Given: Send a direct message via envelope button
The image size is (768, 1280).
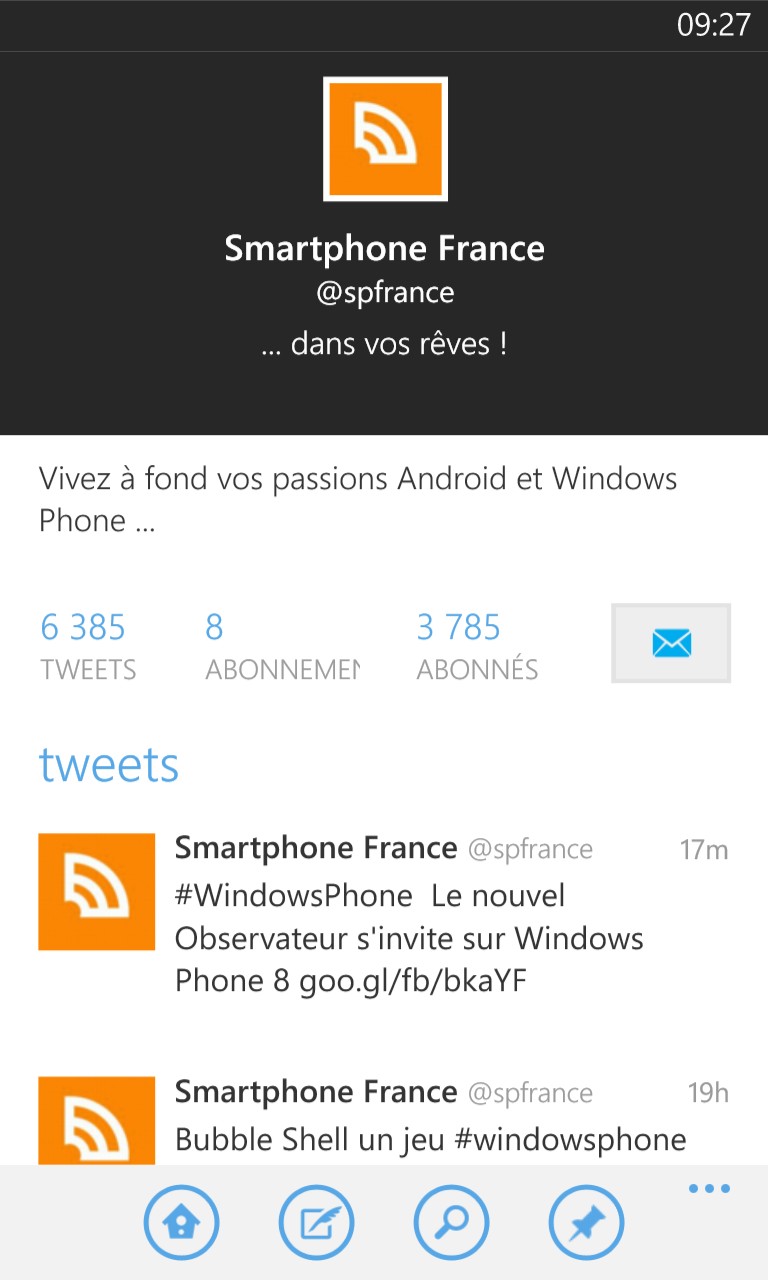Looking at the screenshot, I should (x=671, y=643).
